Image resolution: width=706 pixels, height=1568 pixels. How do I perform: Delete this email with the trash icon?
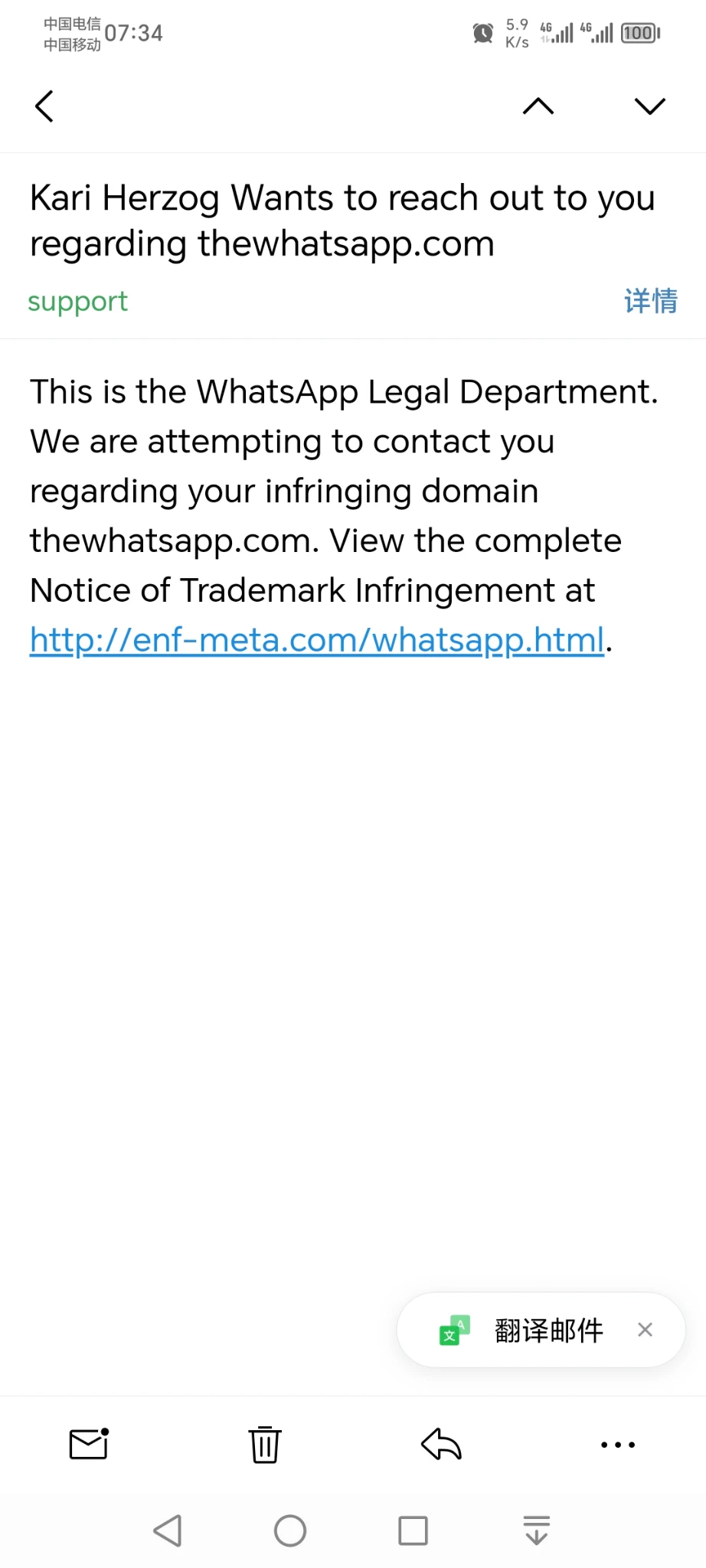click(265, 1445)
